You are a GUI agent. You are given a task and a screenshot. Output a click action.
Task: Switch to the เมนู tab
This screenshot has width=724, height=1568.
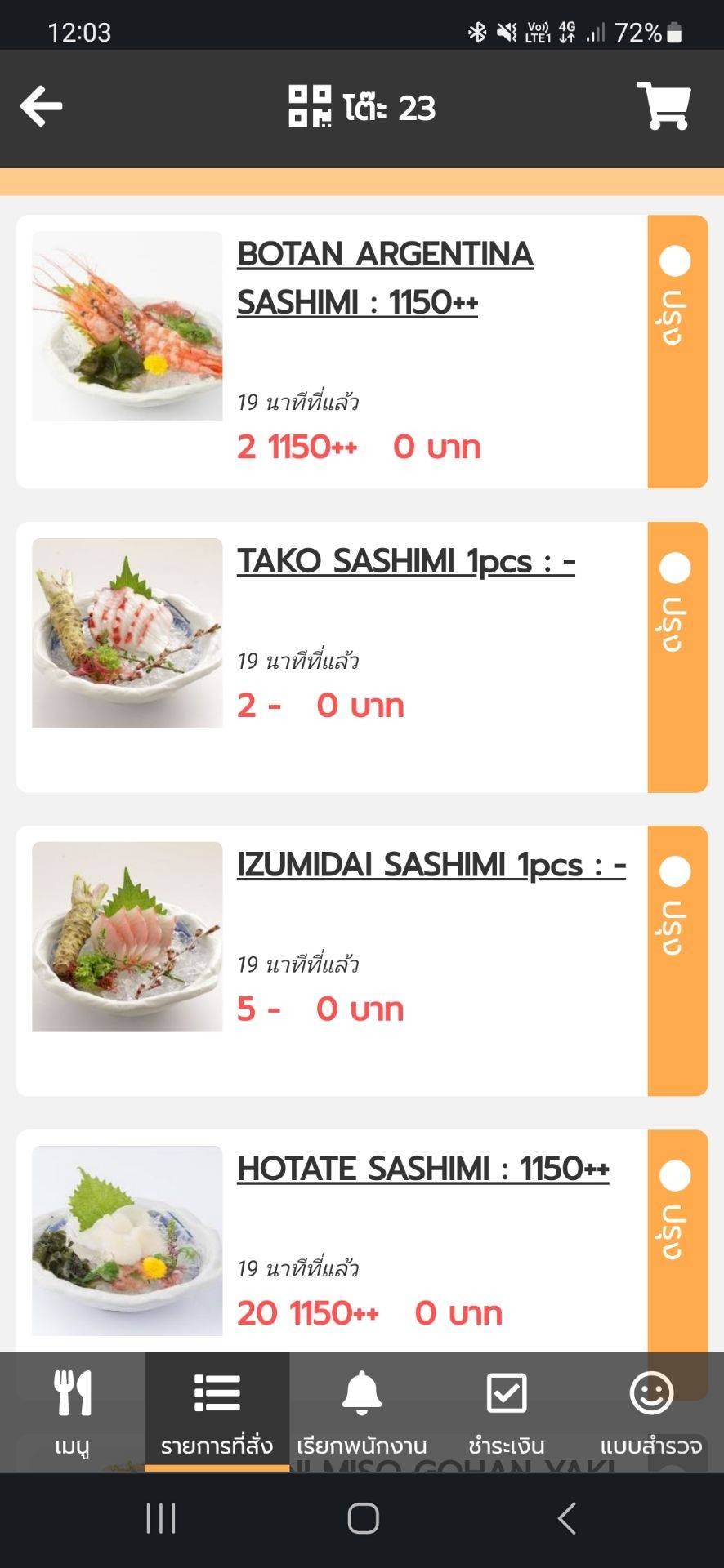tap(72, 1411)
